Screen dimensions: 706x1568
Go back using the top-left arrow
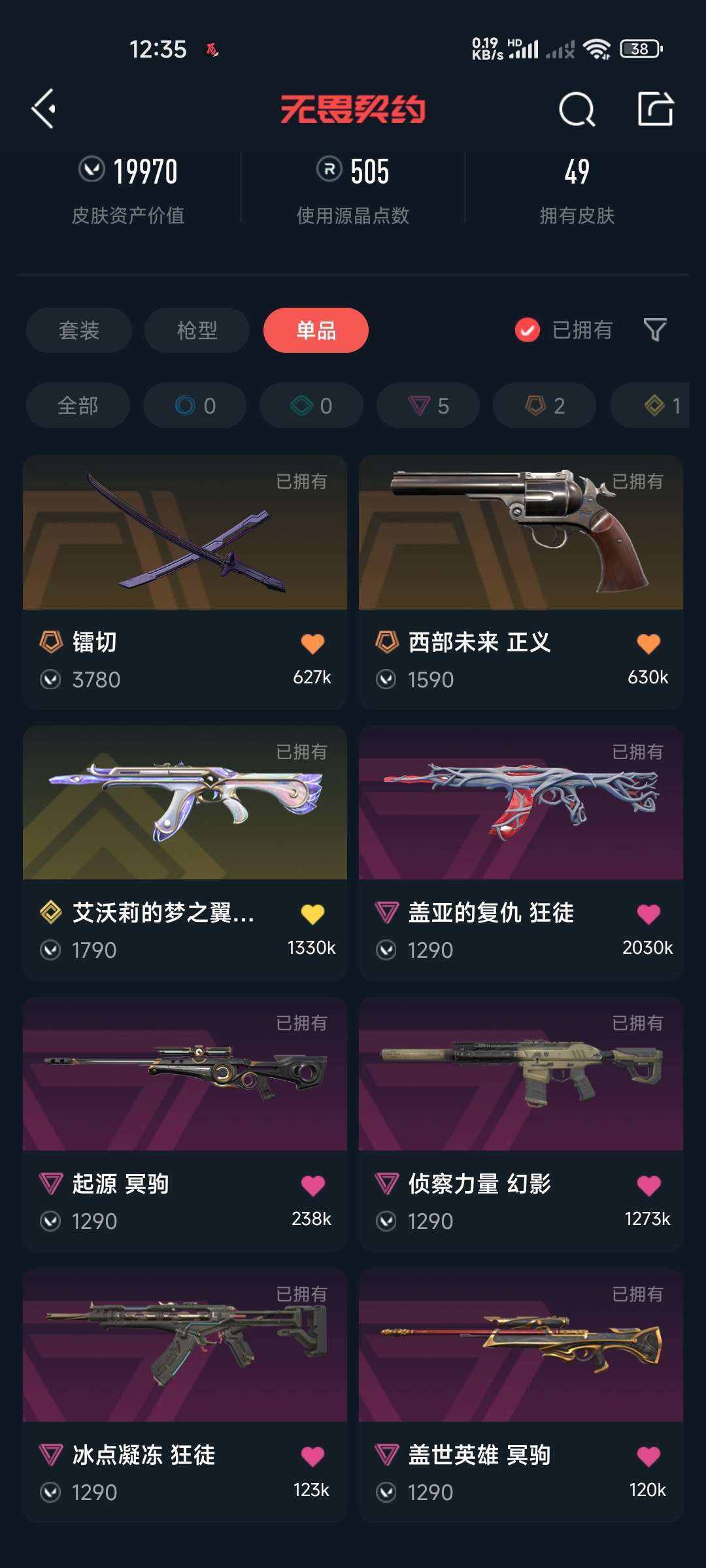point(44,108)
